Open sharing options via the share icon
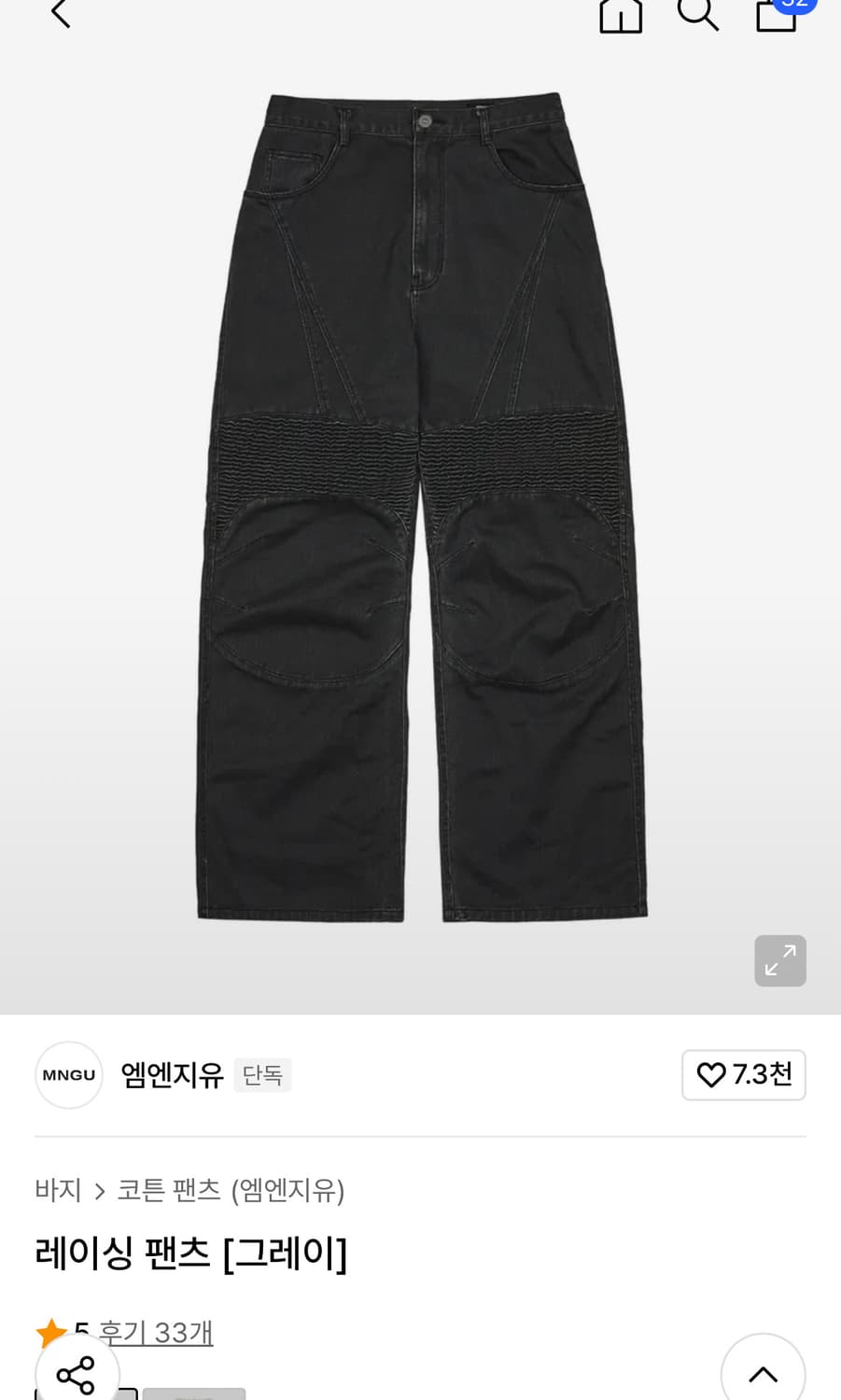 click(75, 1373)
